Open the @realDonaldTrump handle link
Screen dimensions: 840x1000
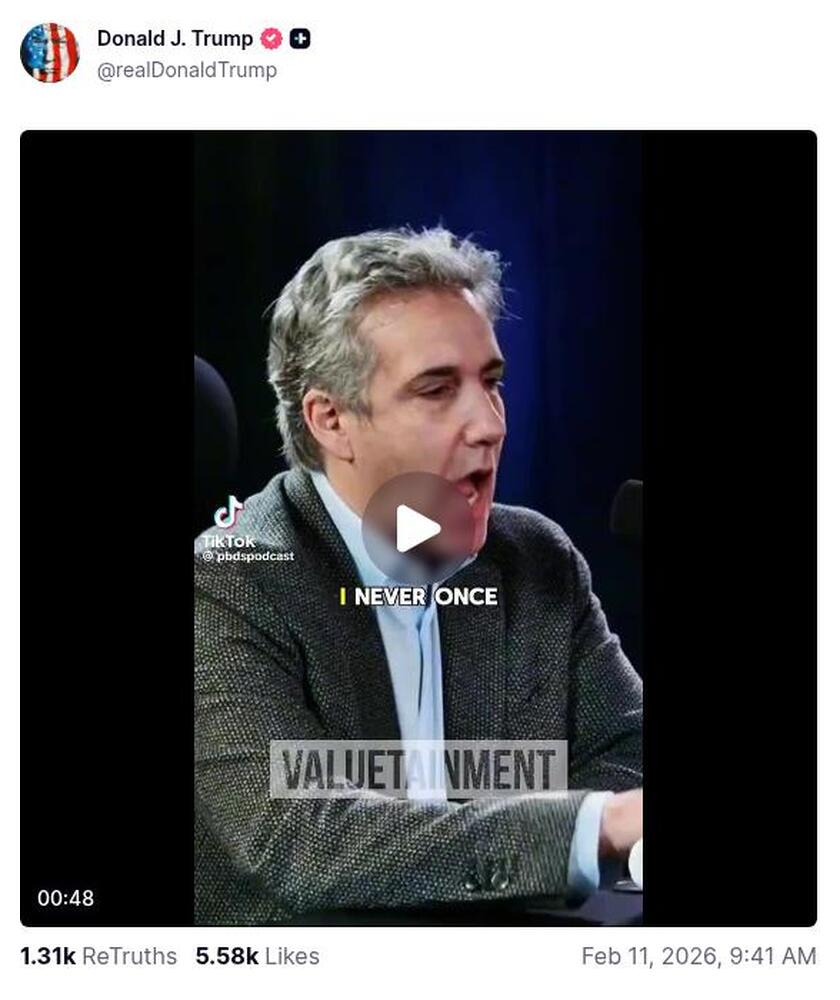pyautogui.click(x=187, y=70)
